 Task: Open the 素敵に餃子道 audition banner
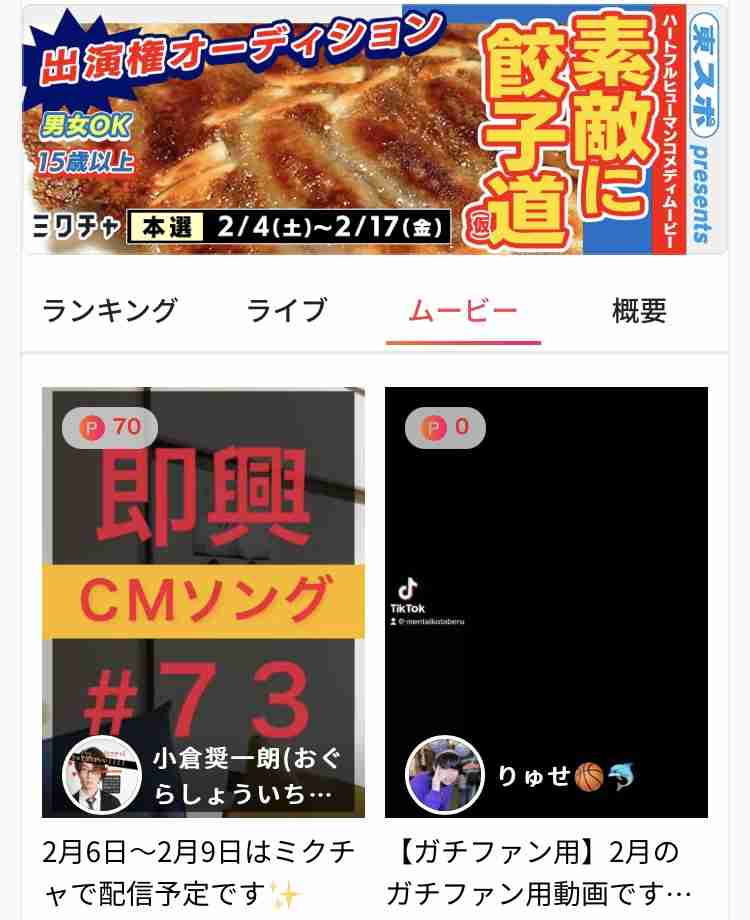pyautogui.click(x=374, y=130)
